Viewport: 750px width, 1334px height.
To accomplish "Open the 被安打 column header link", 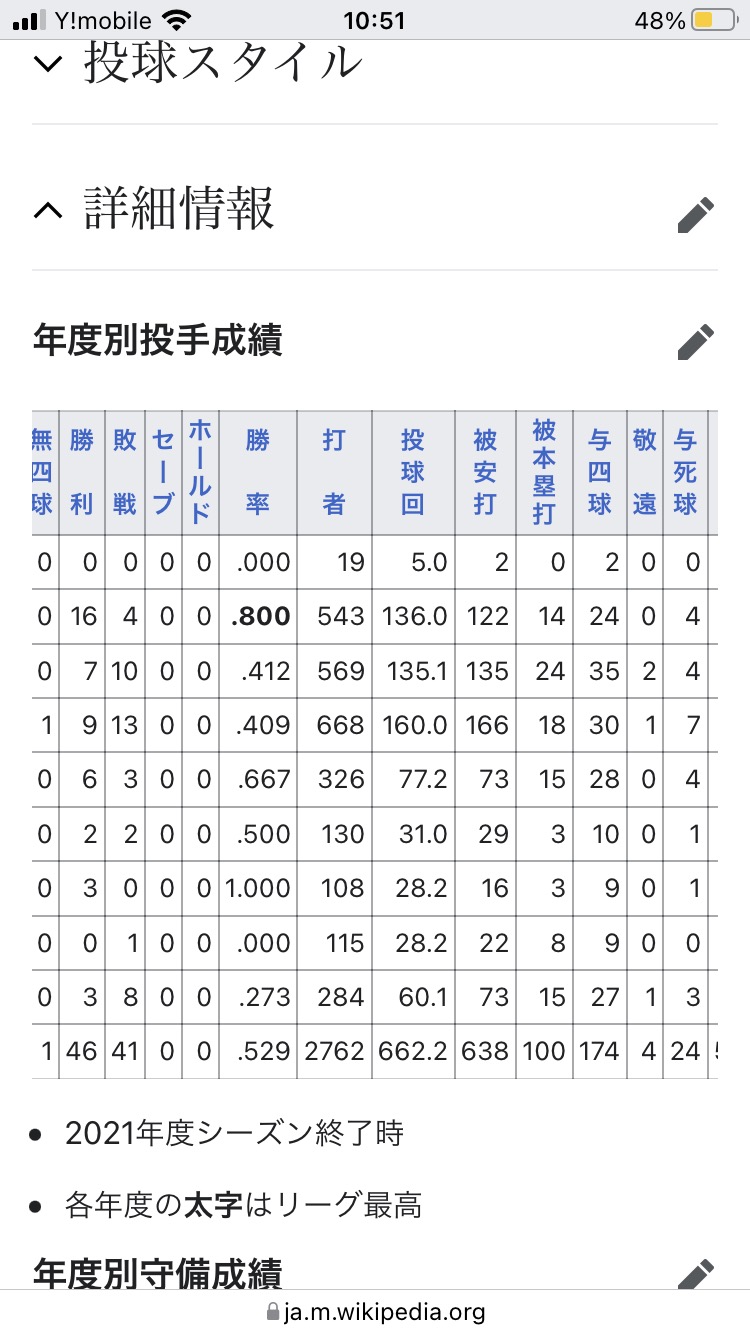I will point(485,471).
